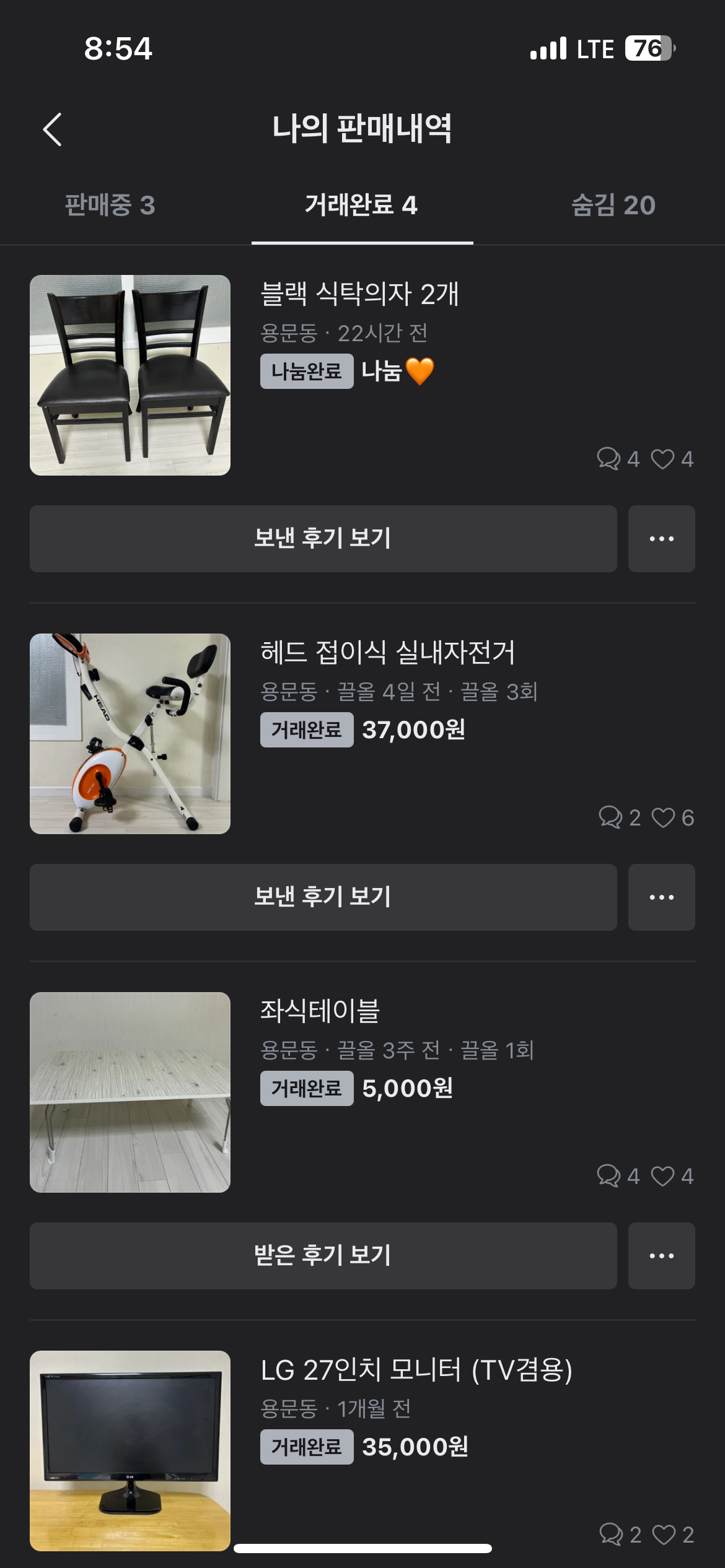Viewport: 725px width, 1568px height.
Task: Go back from 나의 판매내역
Action: click(53, 129)
